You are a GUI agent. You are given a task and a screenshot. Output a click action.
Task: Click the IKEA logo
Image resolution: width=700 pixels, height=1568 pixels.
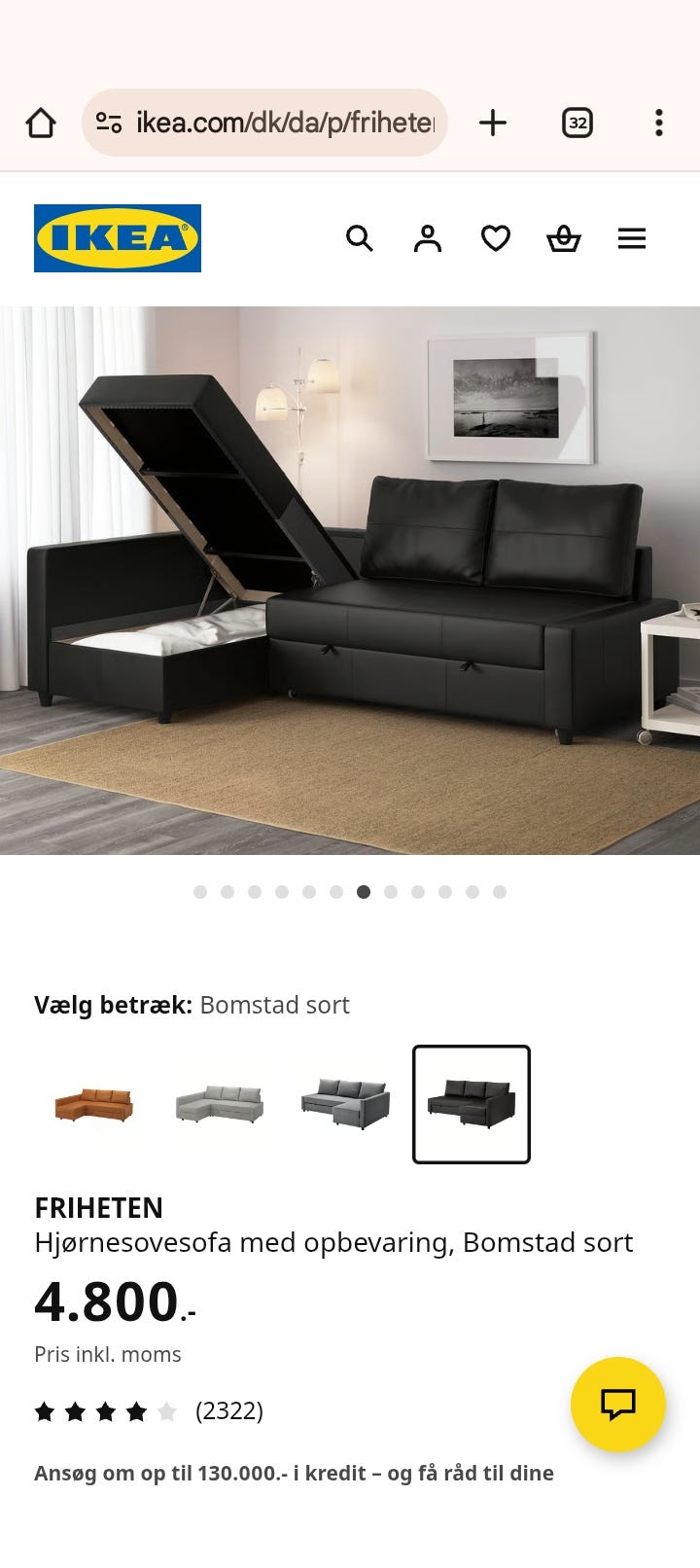117,237
